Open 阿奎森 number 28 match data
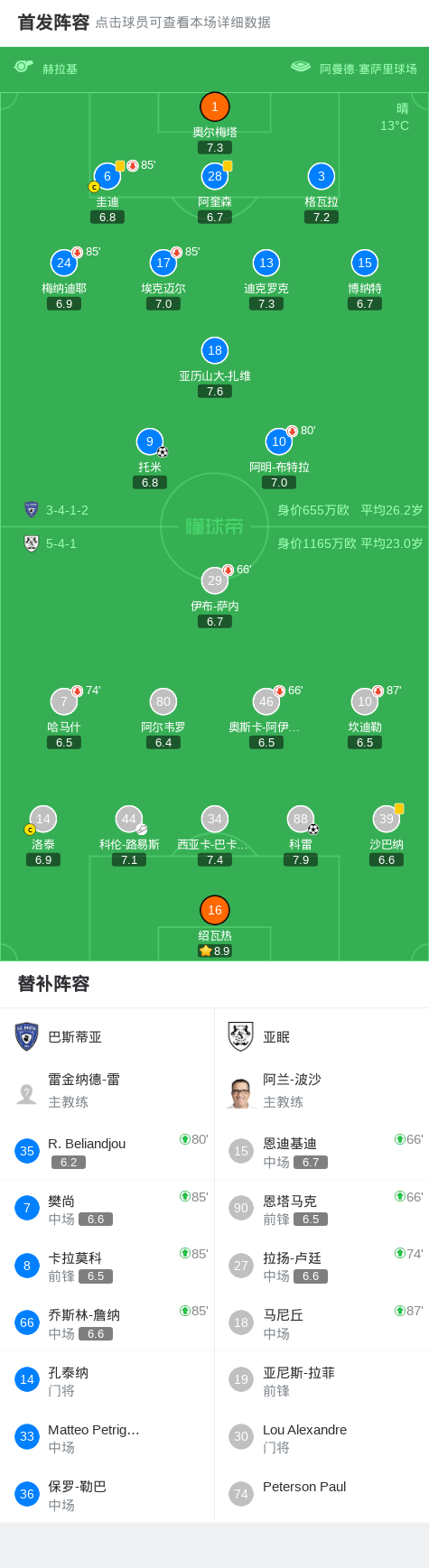This screenshot has height=1568, width=429. click(x=215, y=191)
